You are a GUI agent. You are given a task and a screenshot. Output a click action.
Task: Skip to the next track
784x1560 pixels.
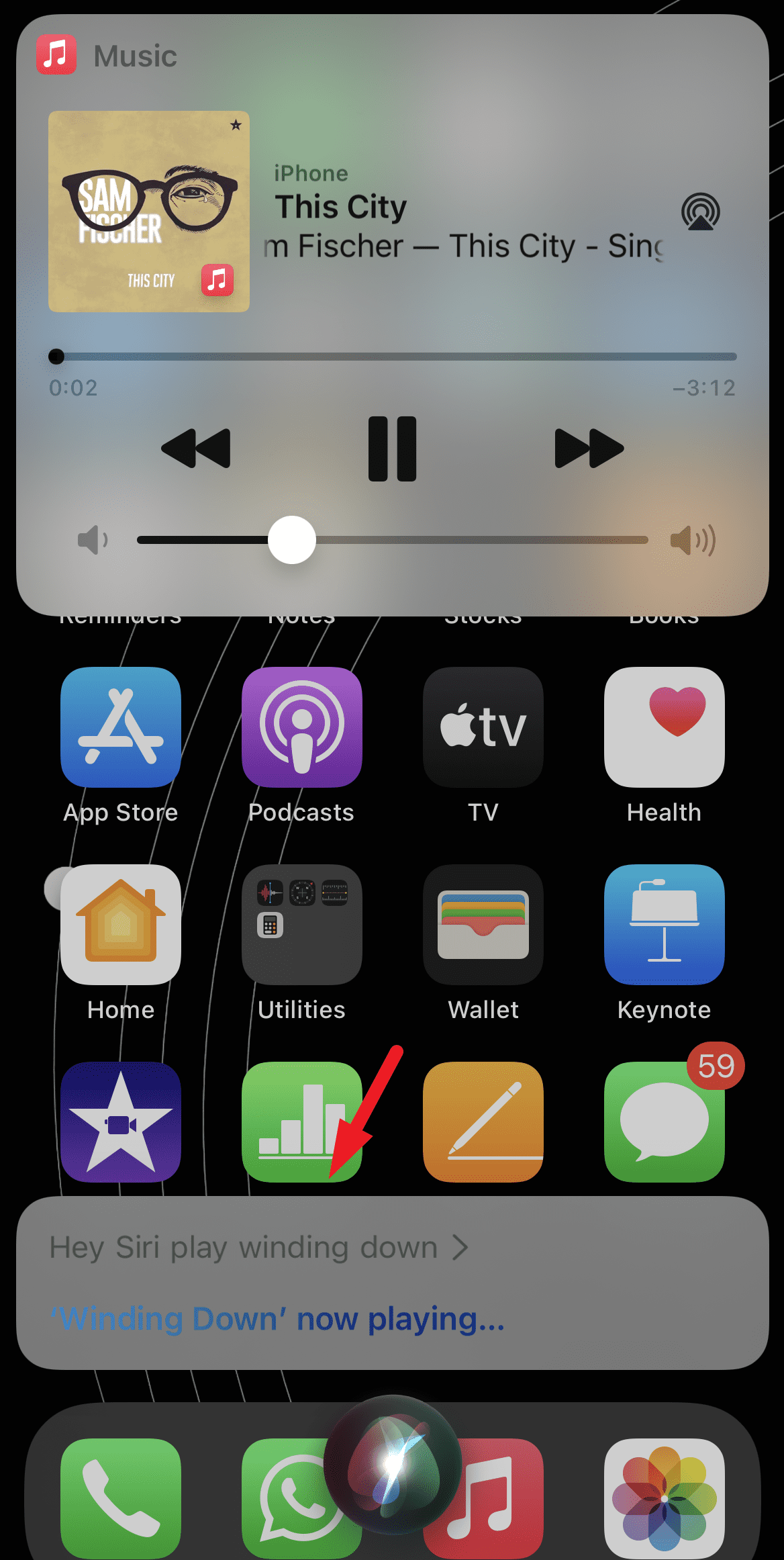click(589, 449)
